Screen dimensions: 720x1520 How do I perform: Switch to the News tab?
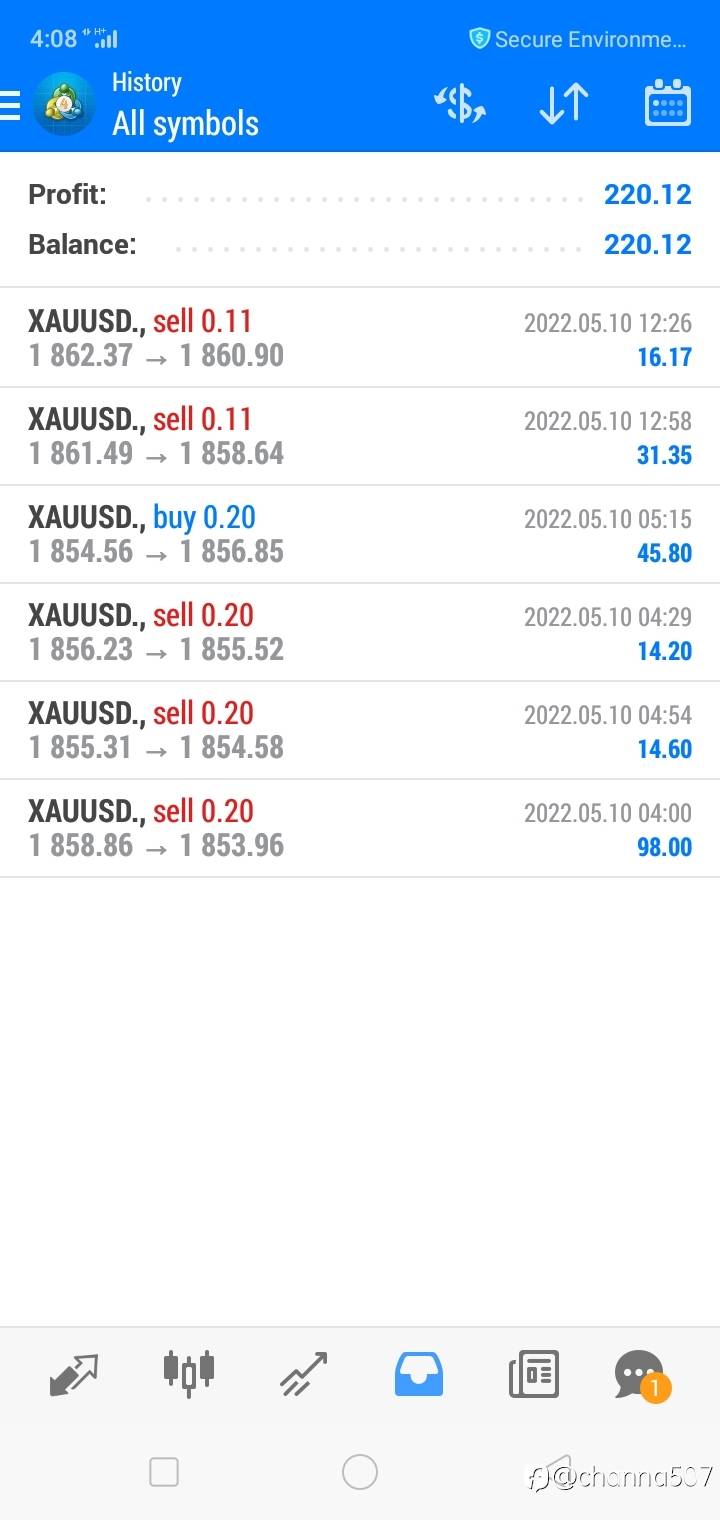pos(533,1374)
